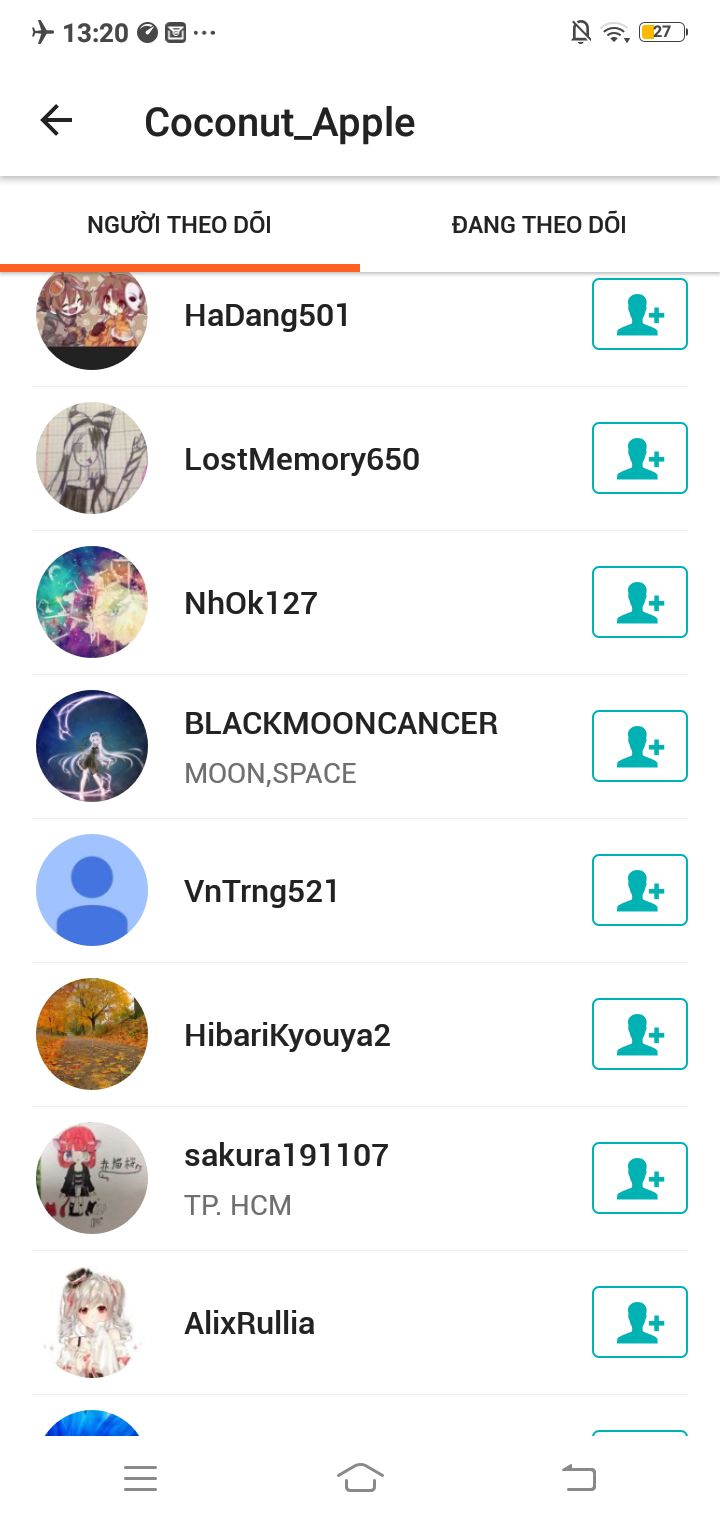Viewport: 720px width, 1520px height.
Task: Follow user sakura191107
Action: click(639, 1178)
